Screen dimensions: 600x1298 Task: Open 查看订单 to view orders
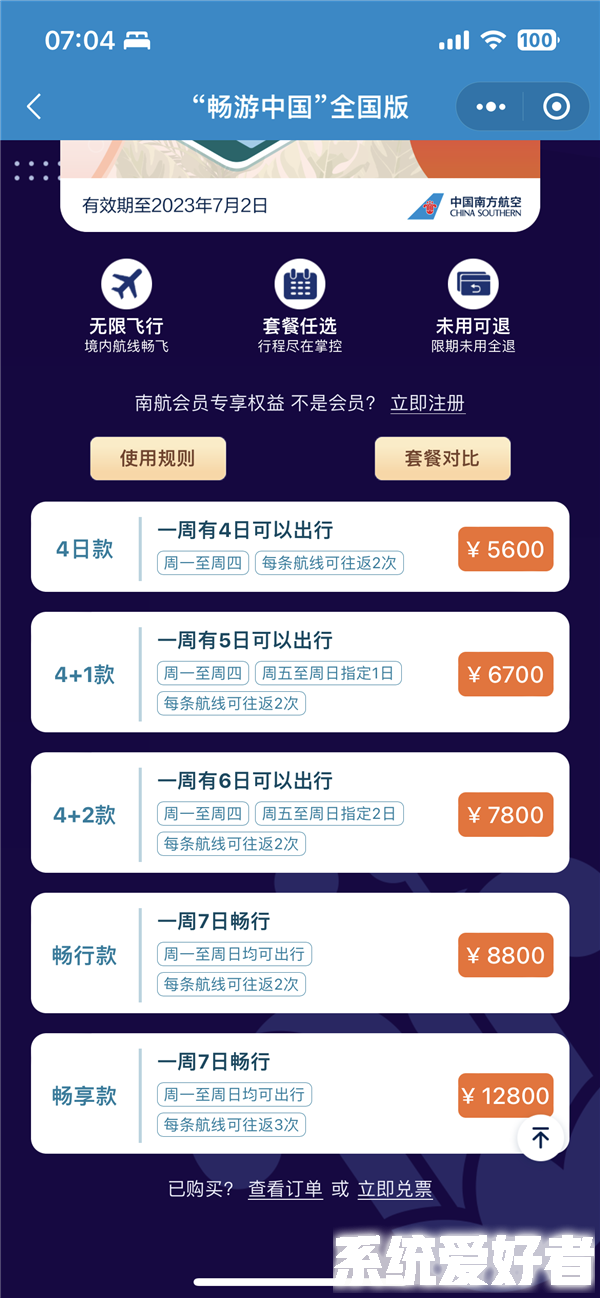coord(285,1189)
